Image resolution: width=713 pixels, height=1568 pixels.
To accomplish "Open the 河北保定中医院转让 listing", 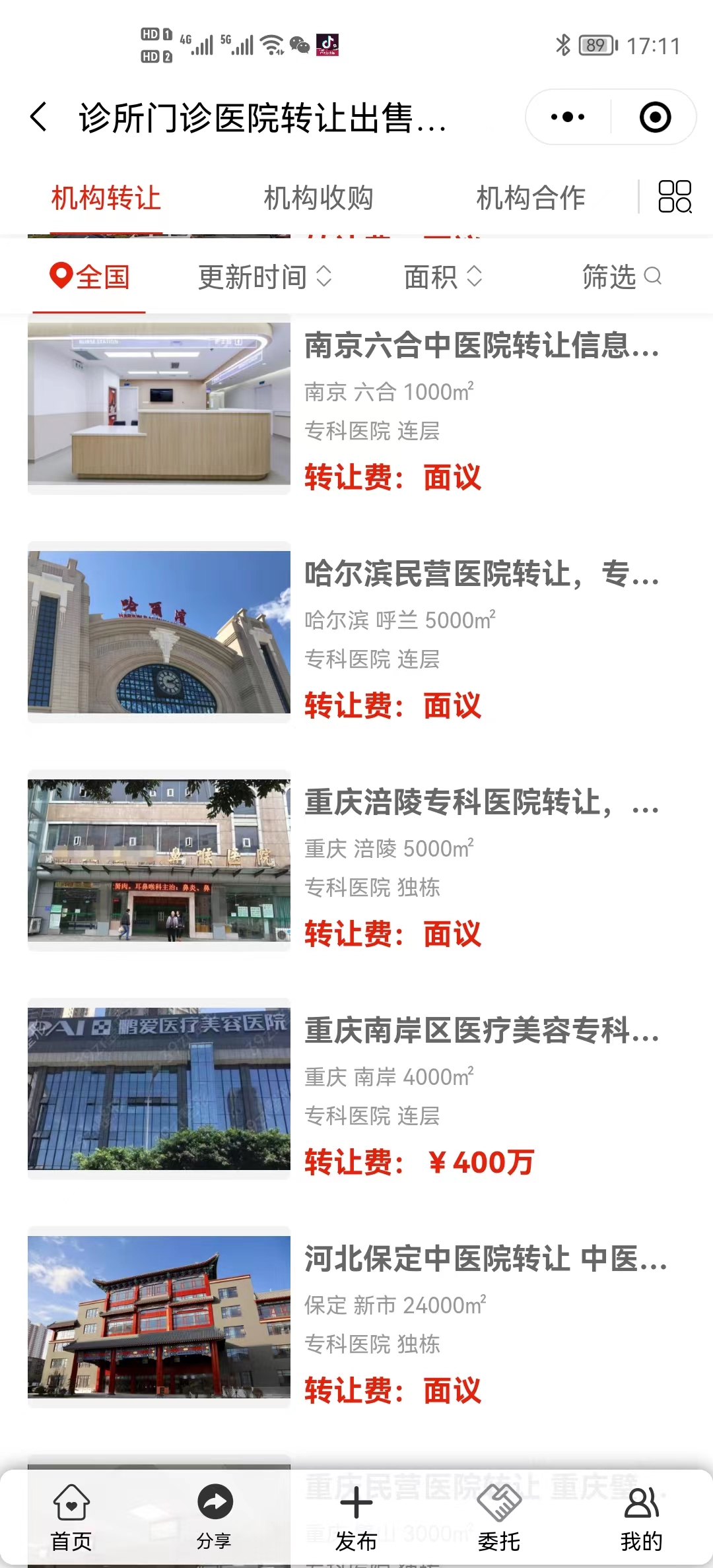I will pyautogui.click(x=485, y=1259).
